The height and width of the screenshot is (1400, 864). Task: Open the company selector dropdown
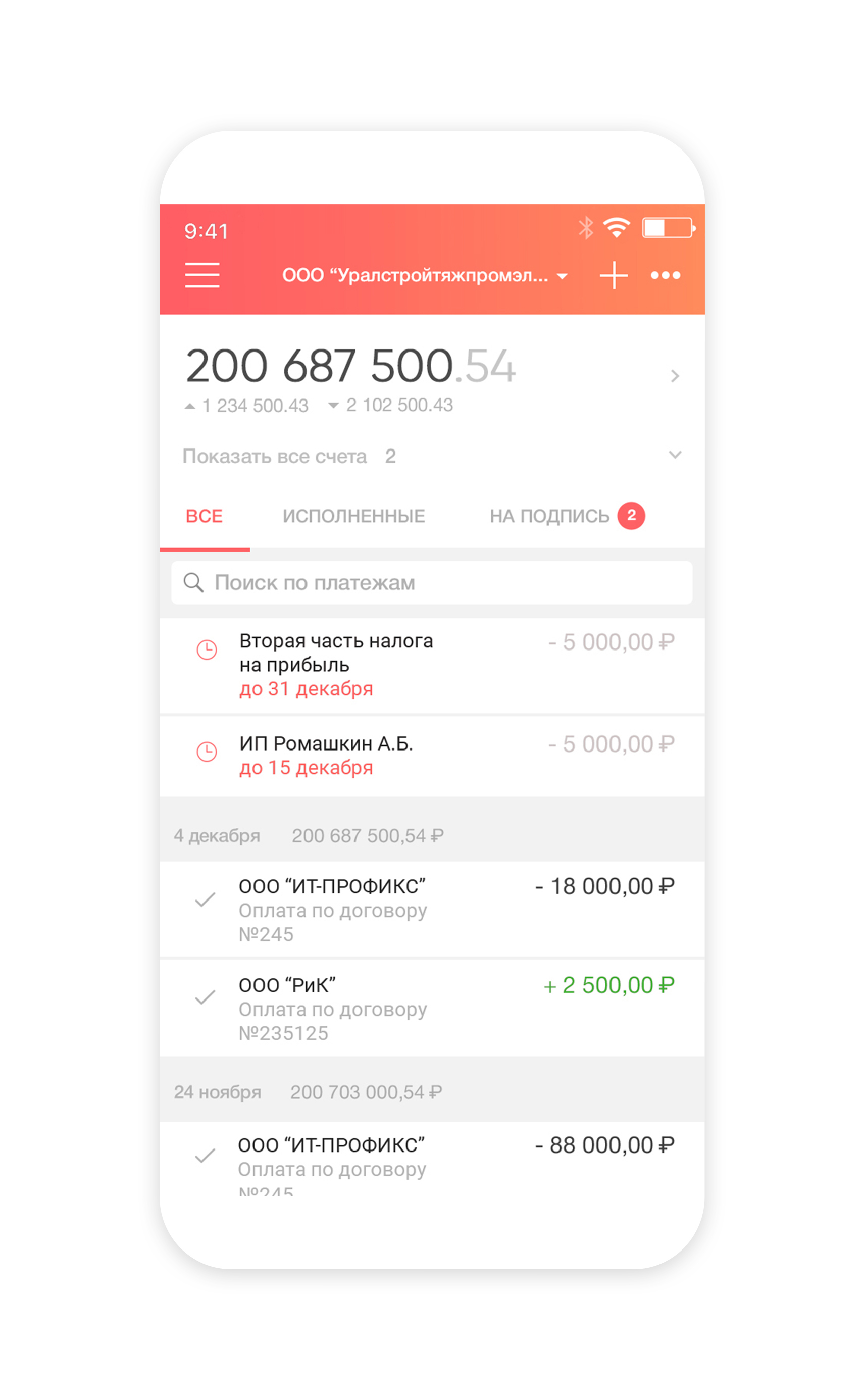(425, 275)
